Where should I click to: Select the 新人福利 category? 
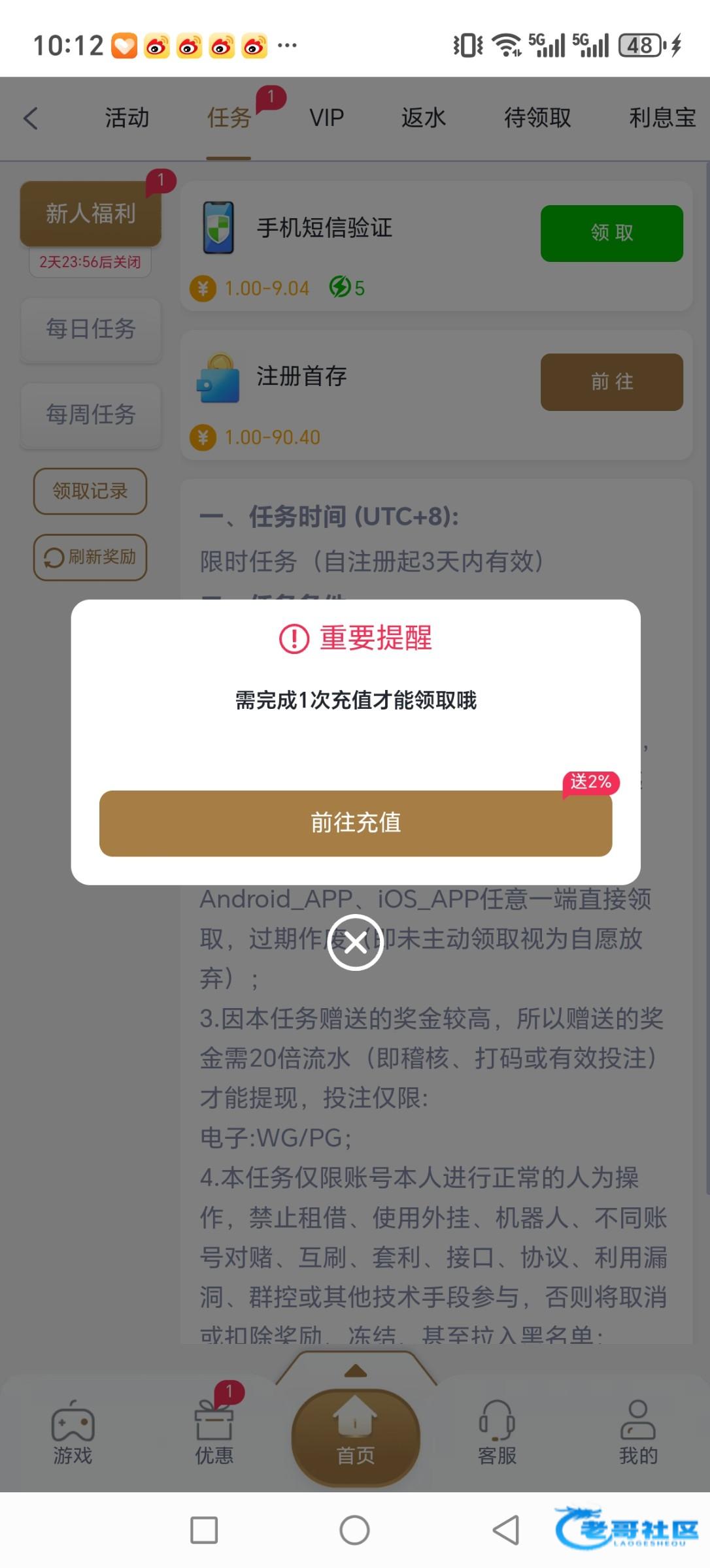click(90, 214)
